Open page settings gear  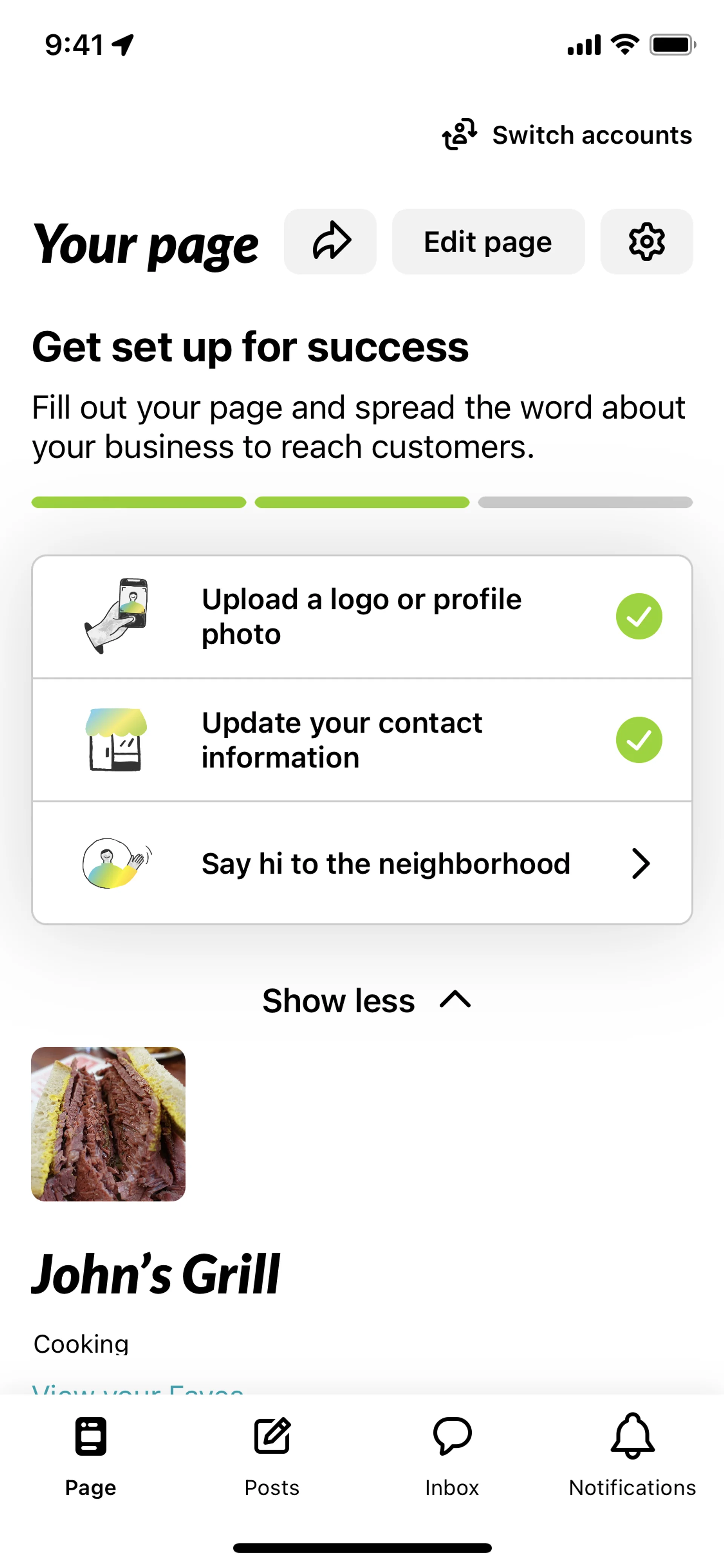tap(646, 242)
